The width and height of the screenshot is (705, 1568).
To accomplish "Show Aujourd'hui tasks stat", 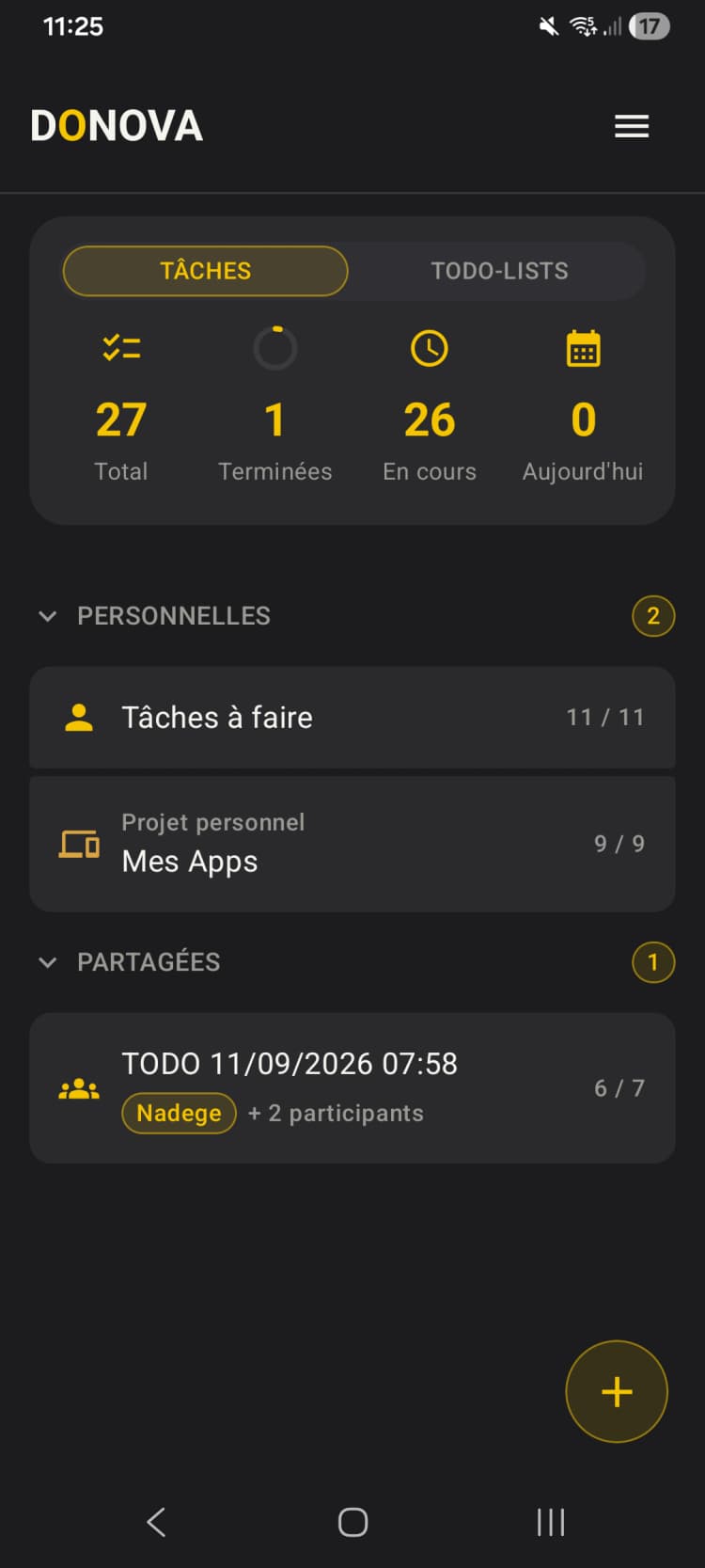I will click(583, 406).
